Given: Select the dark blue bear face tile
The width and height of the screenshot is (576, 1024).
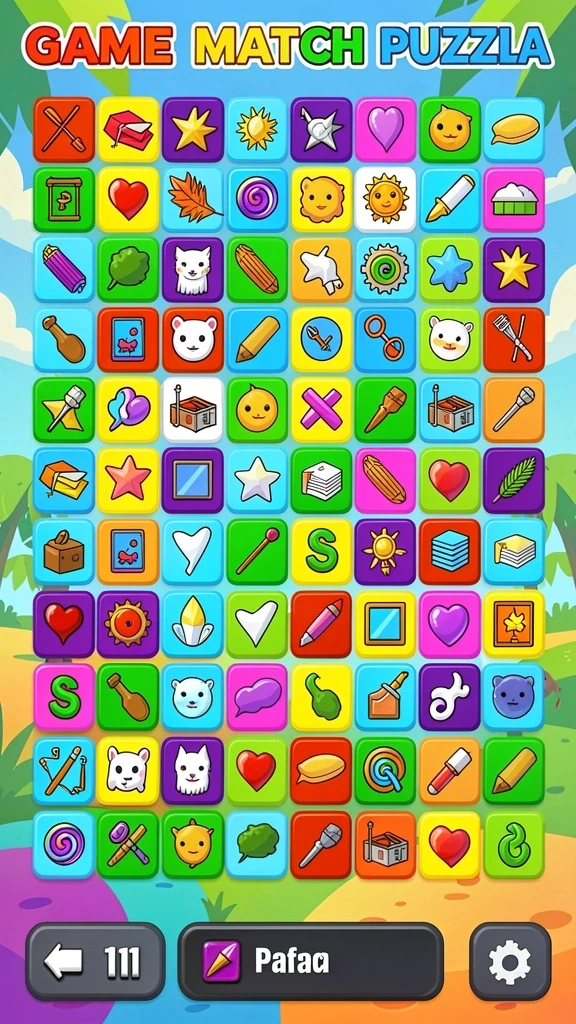Looking at the screenshot, I should click(x=514, y=697).
